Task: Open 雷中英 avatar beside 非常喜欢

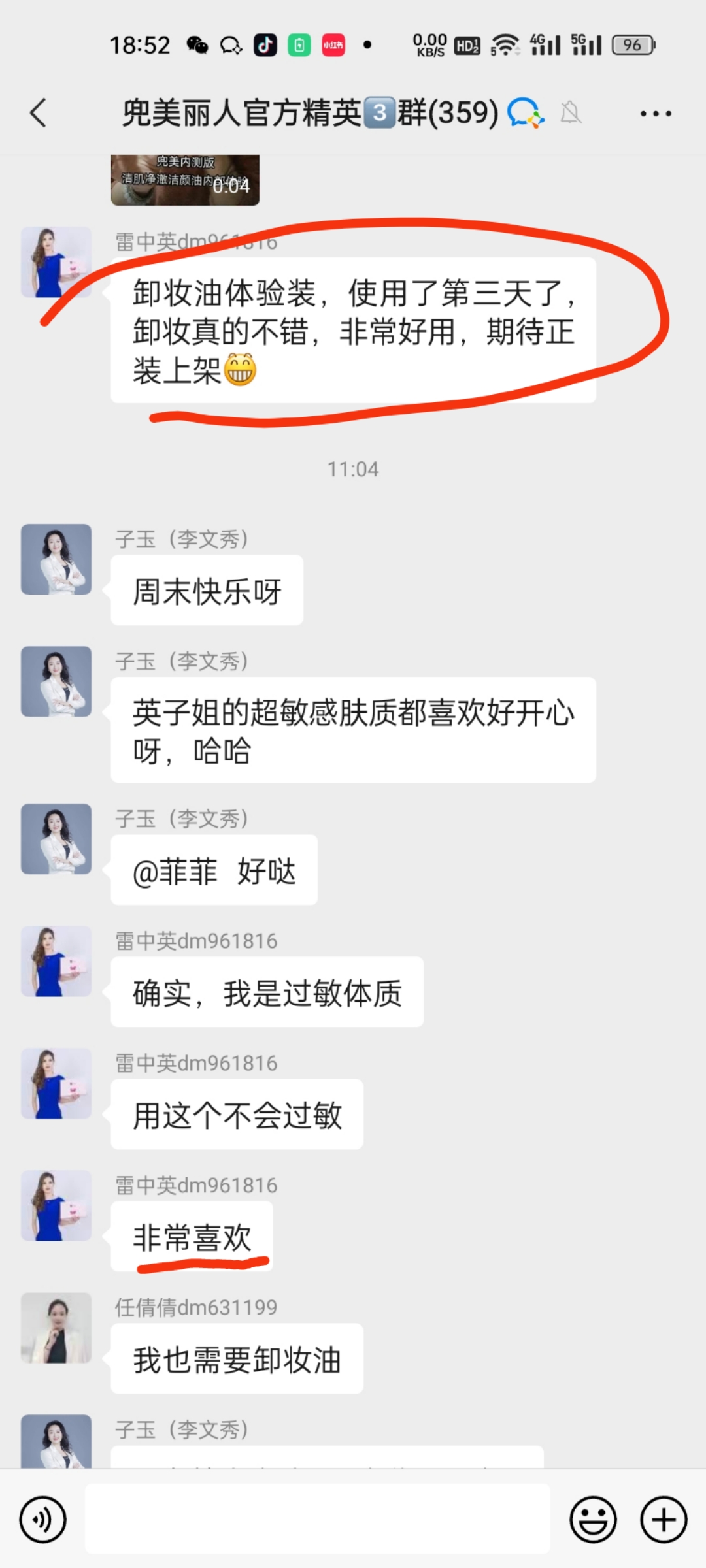Action: [x=56, y=1205]
